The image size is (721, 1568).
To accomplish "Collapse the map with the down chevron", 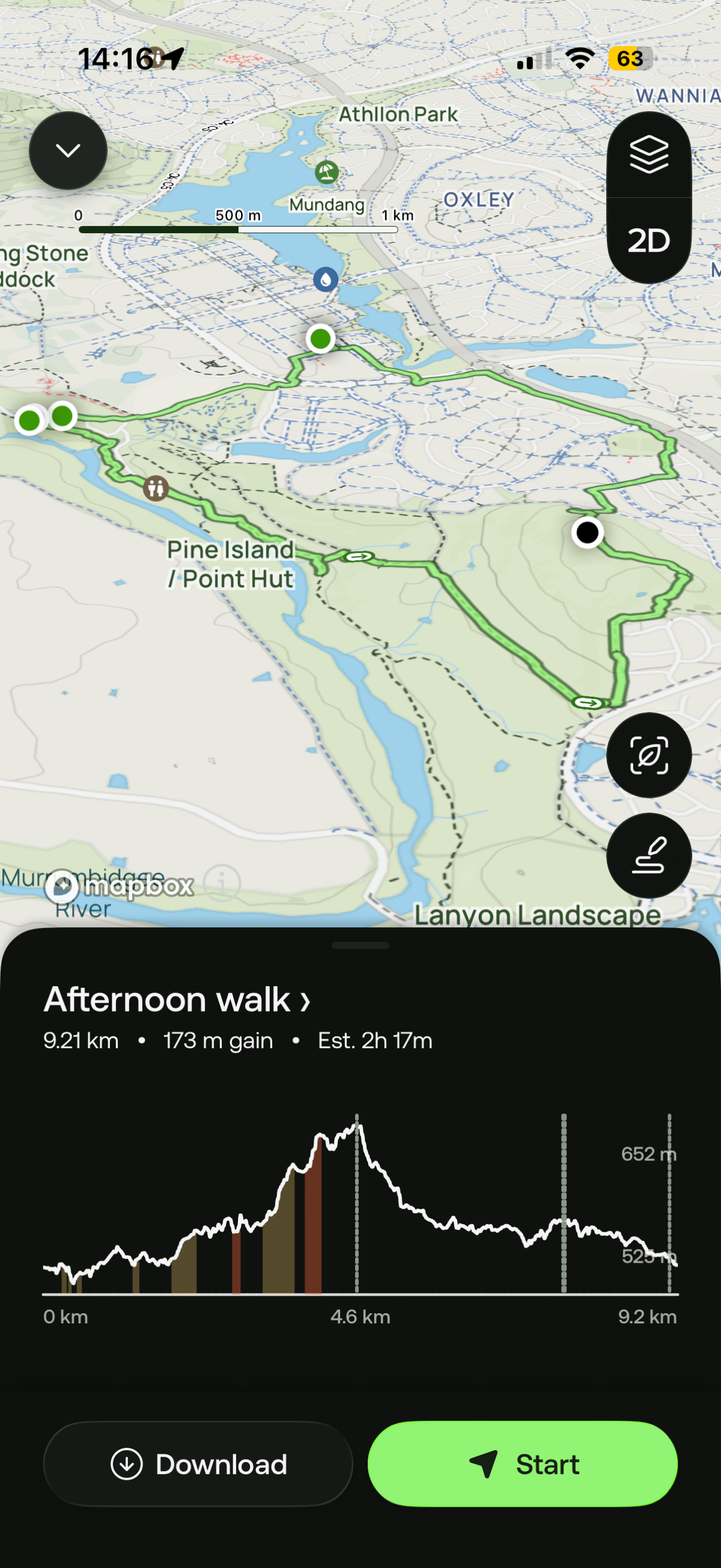I will 68,150.
